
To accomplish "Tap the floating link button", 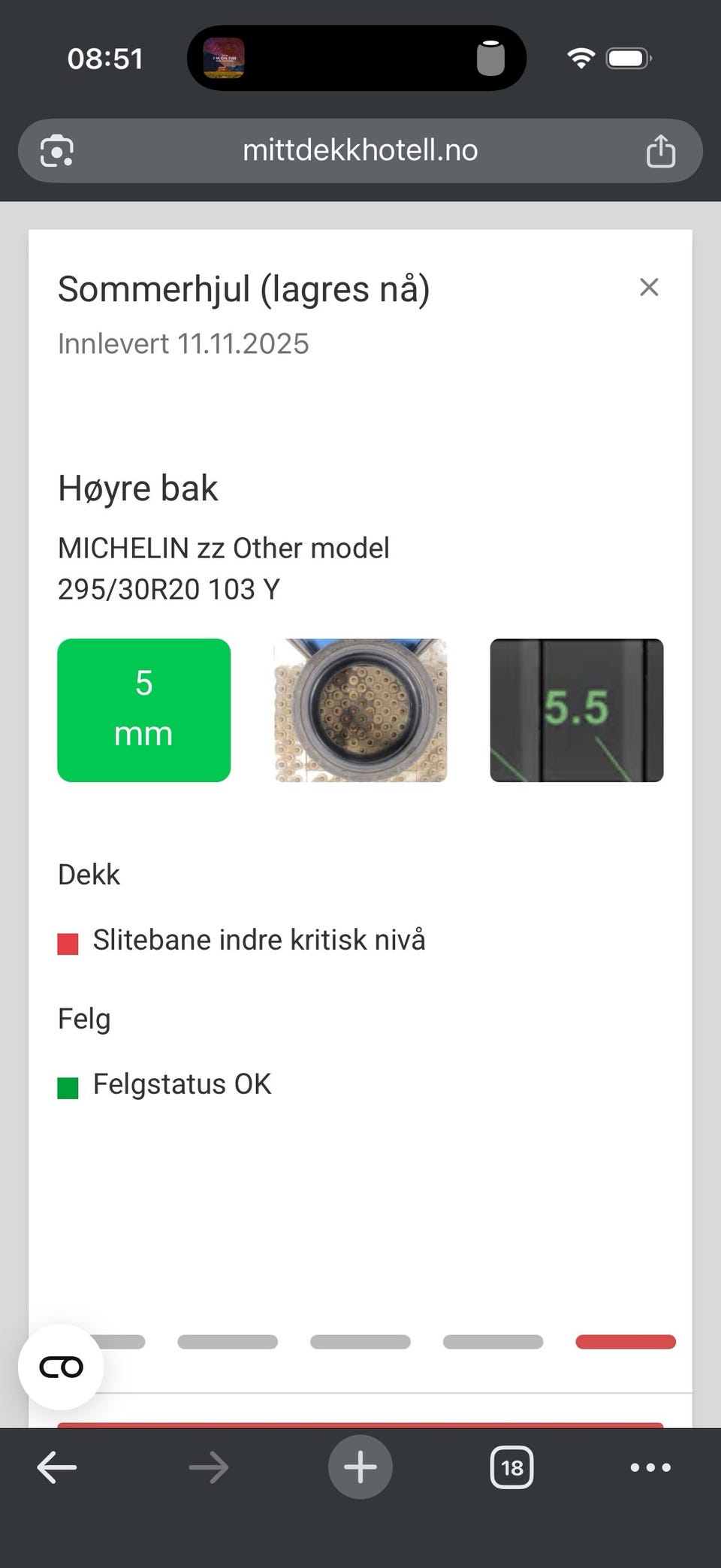I will click(x=61, y=1367).
